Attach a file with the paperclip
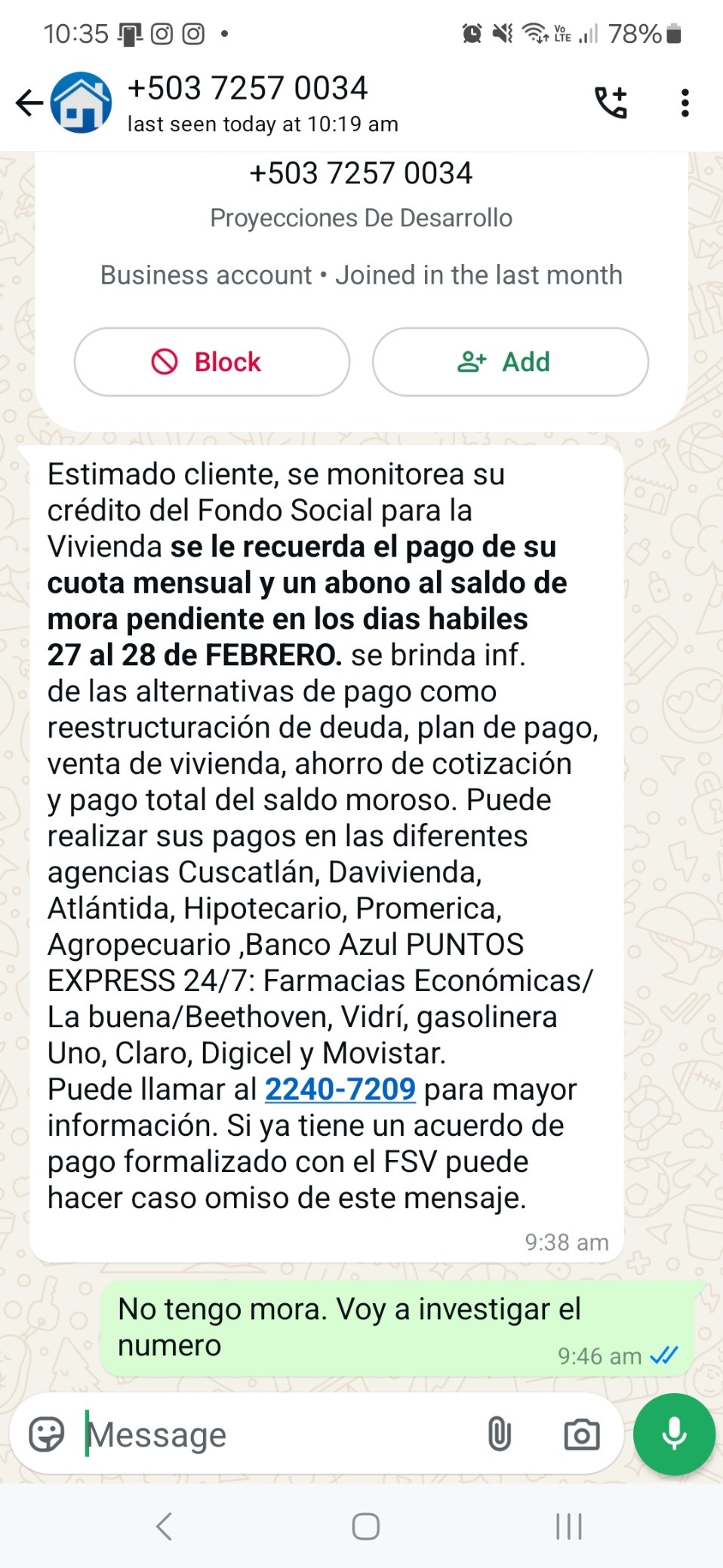 point(500,1434)
